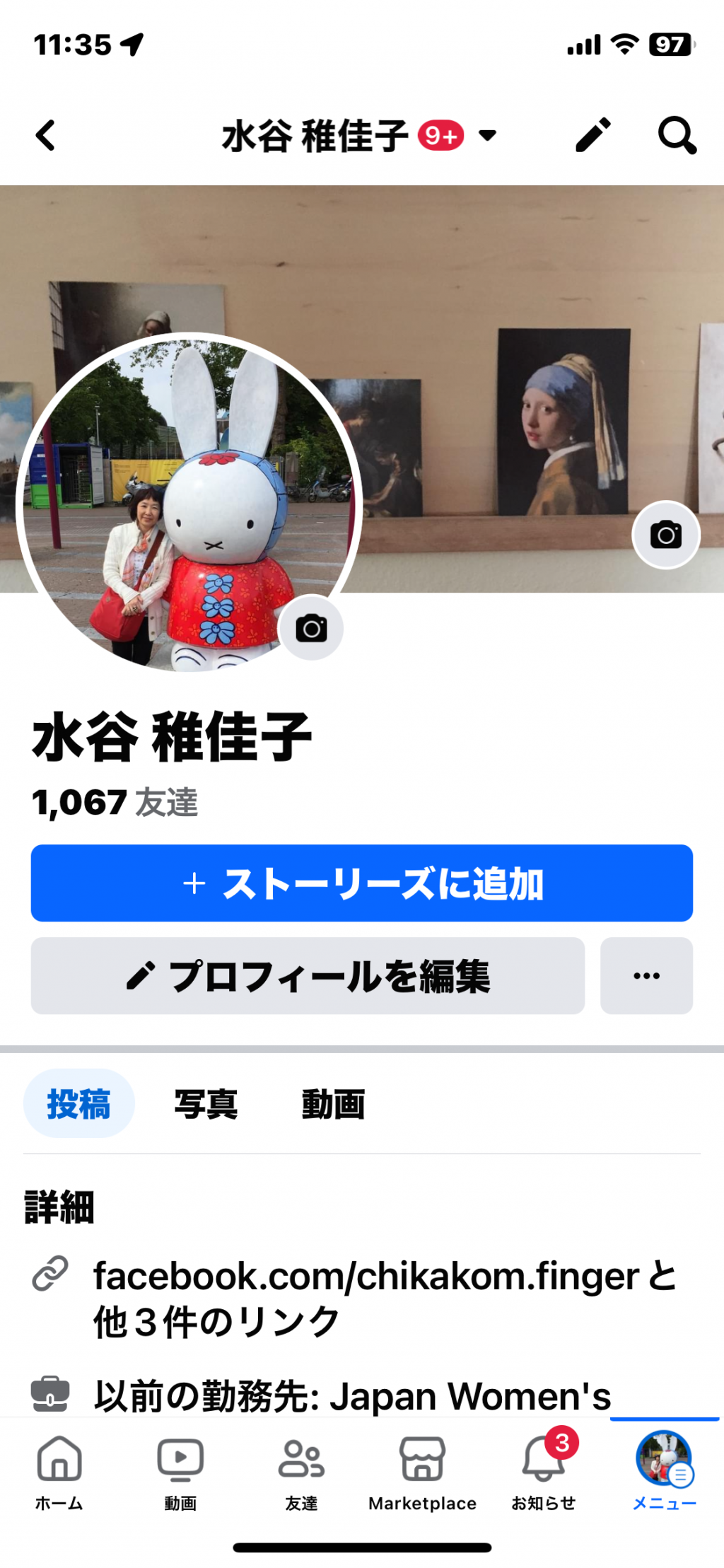Open 友達 in bottom navigation
Image resolution: width=724 pixels, height=1568 pixels.
coord(301,1472)
